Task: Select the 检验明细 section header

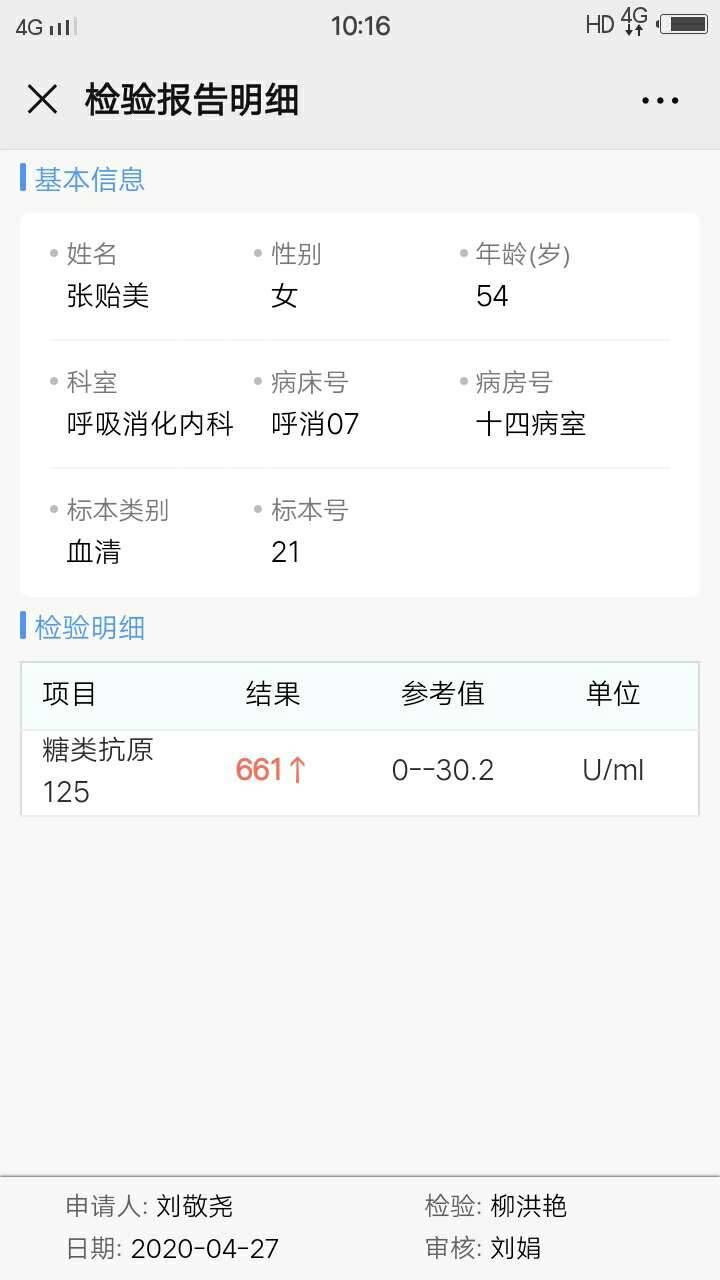Action: tap(90, 627)
